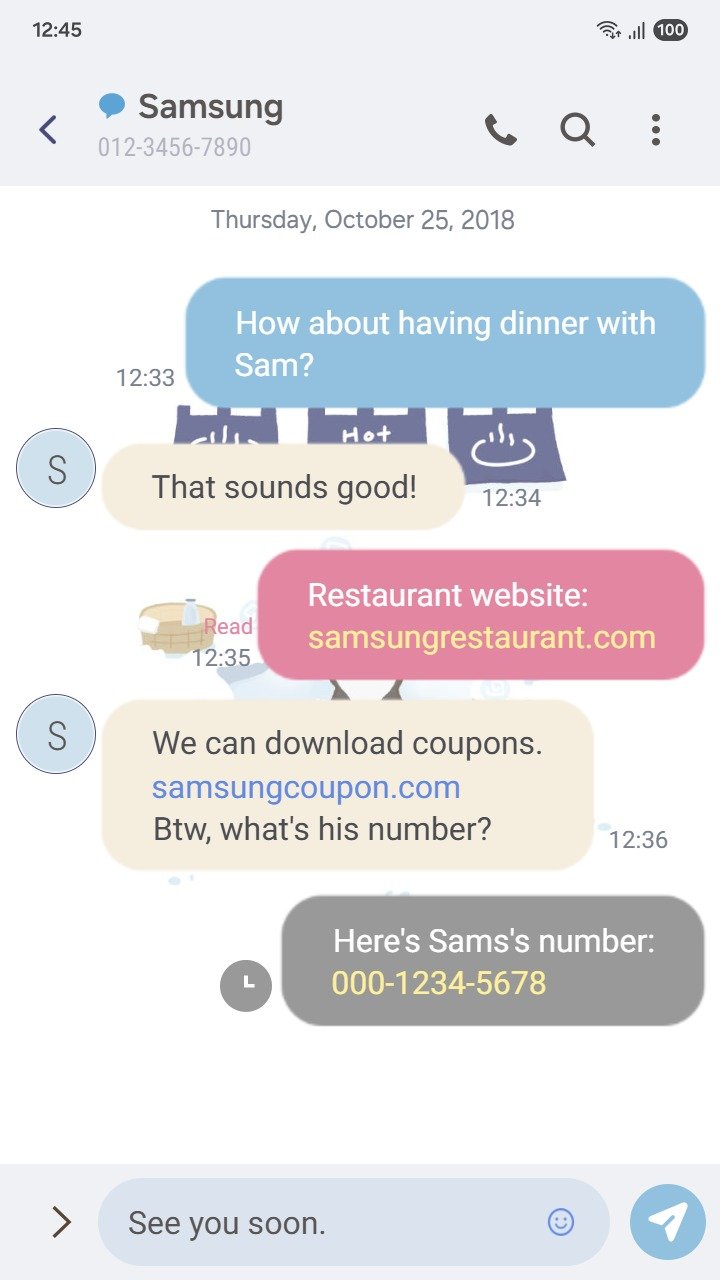The height and width of the screenshot is (1280, 720).
Task: Expand attachment options with the arrow
Action: (61, 1221)
